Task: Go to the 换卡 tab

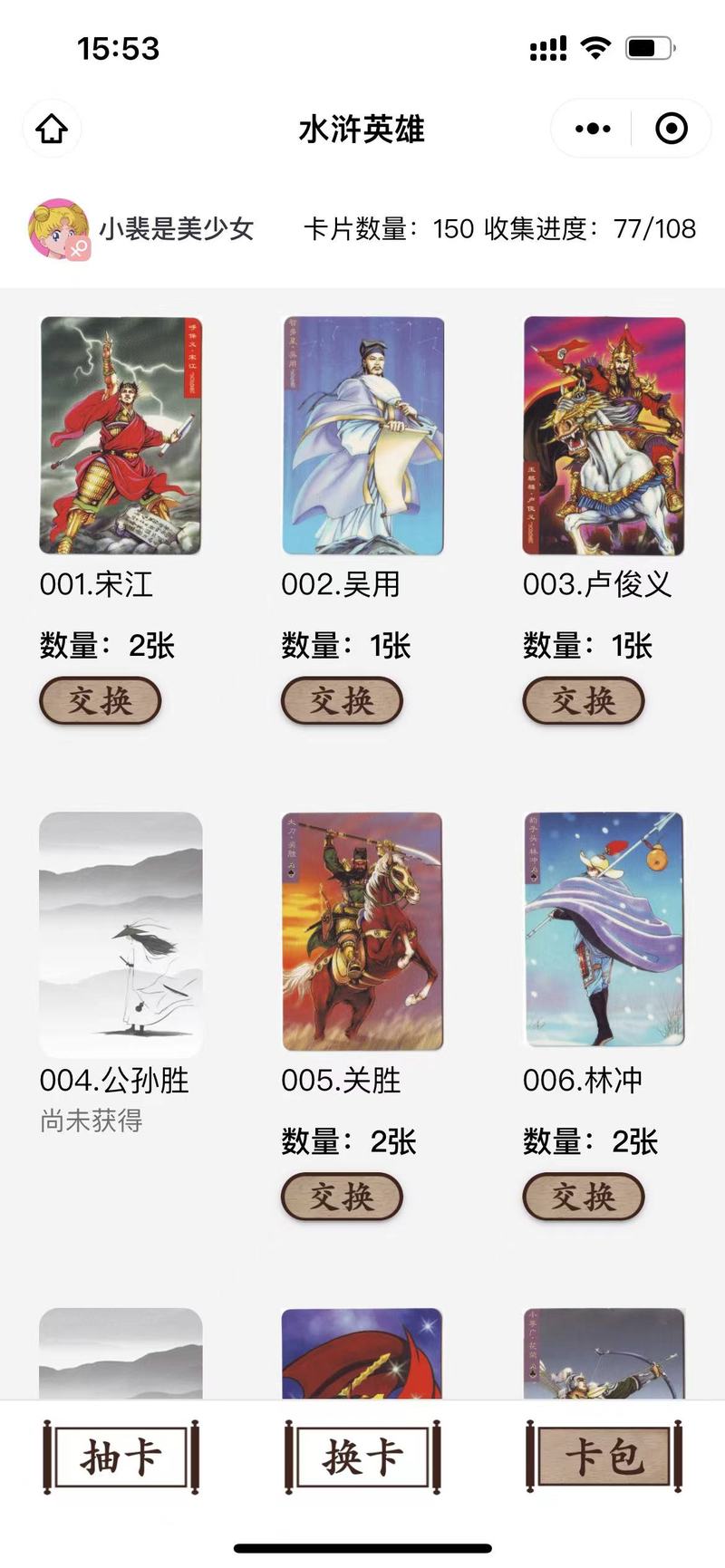Action: point(362,1457)
